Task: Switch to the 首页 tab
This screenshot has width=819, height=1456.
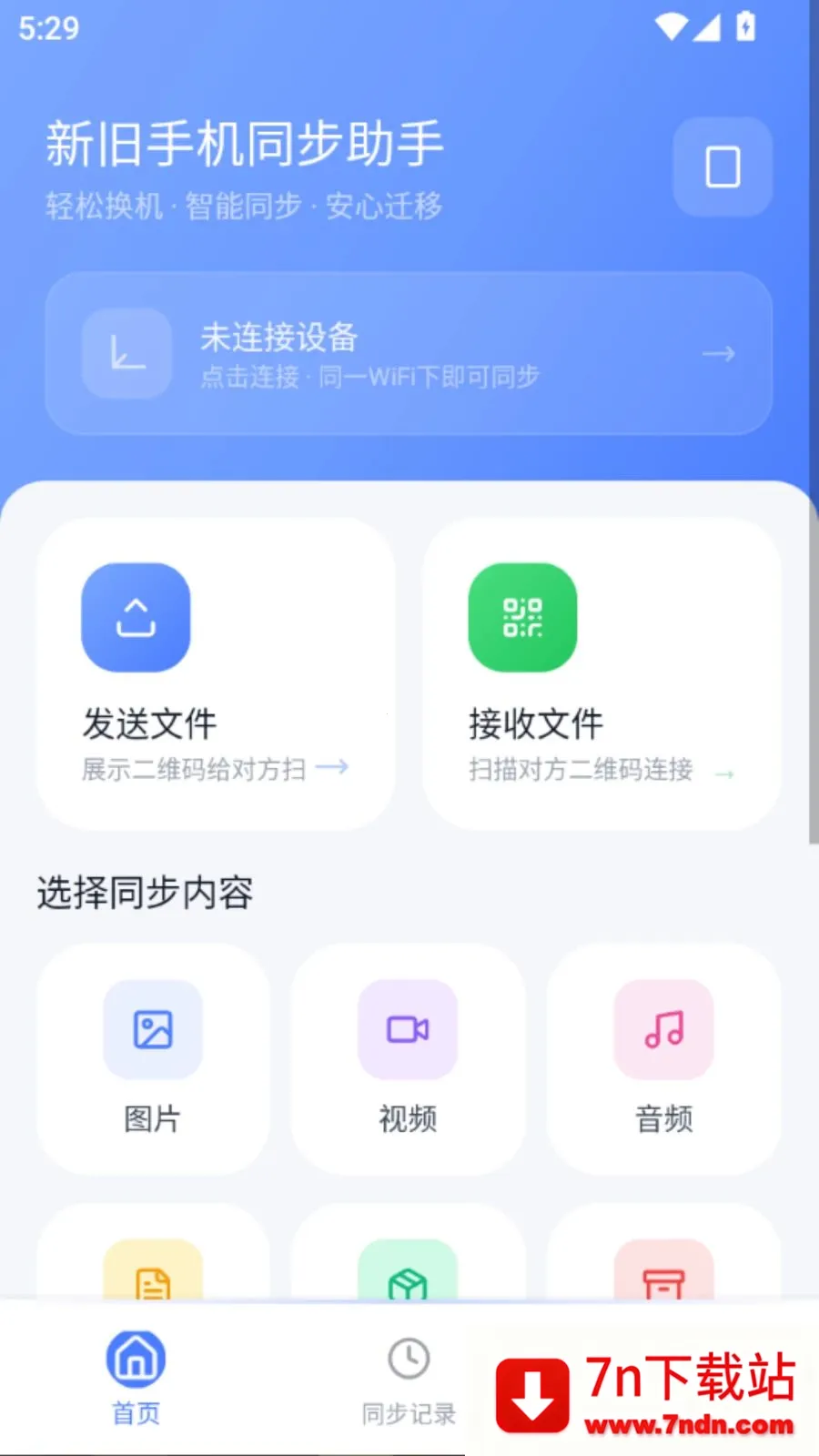Action: (136, 1378)
